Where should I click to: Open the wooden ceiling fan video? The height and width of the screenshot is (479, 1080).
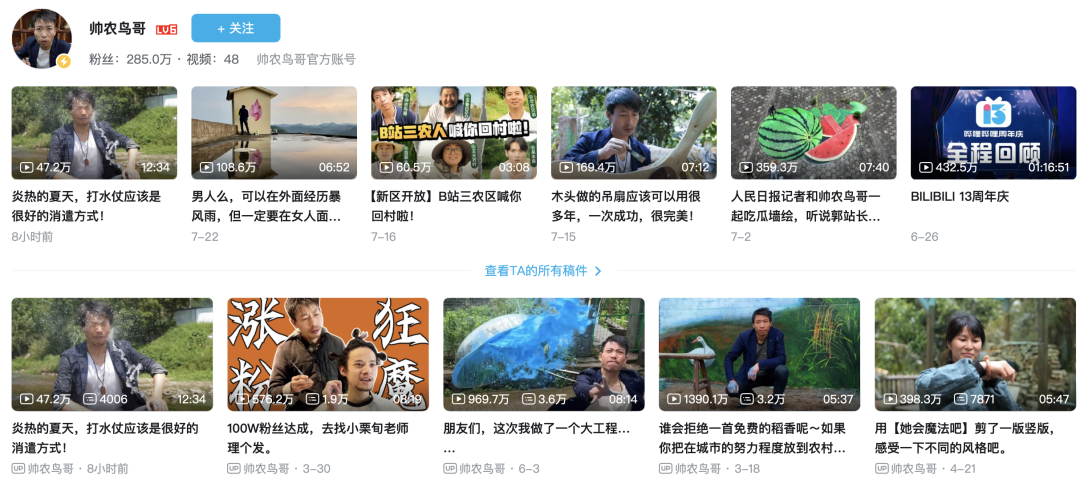[x=633, y=132]
